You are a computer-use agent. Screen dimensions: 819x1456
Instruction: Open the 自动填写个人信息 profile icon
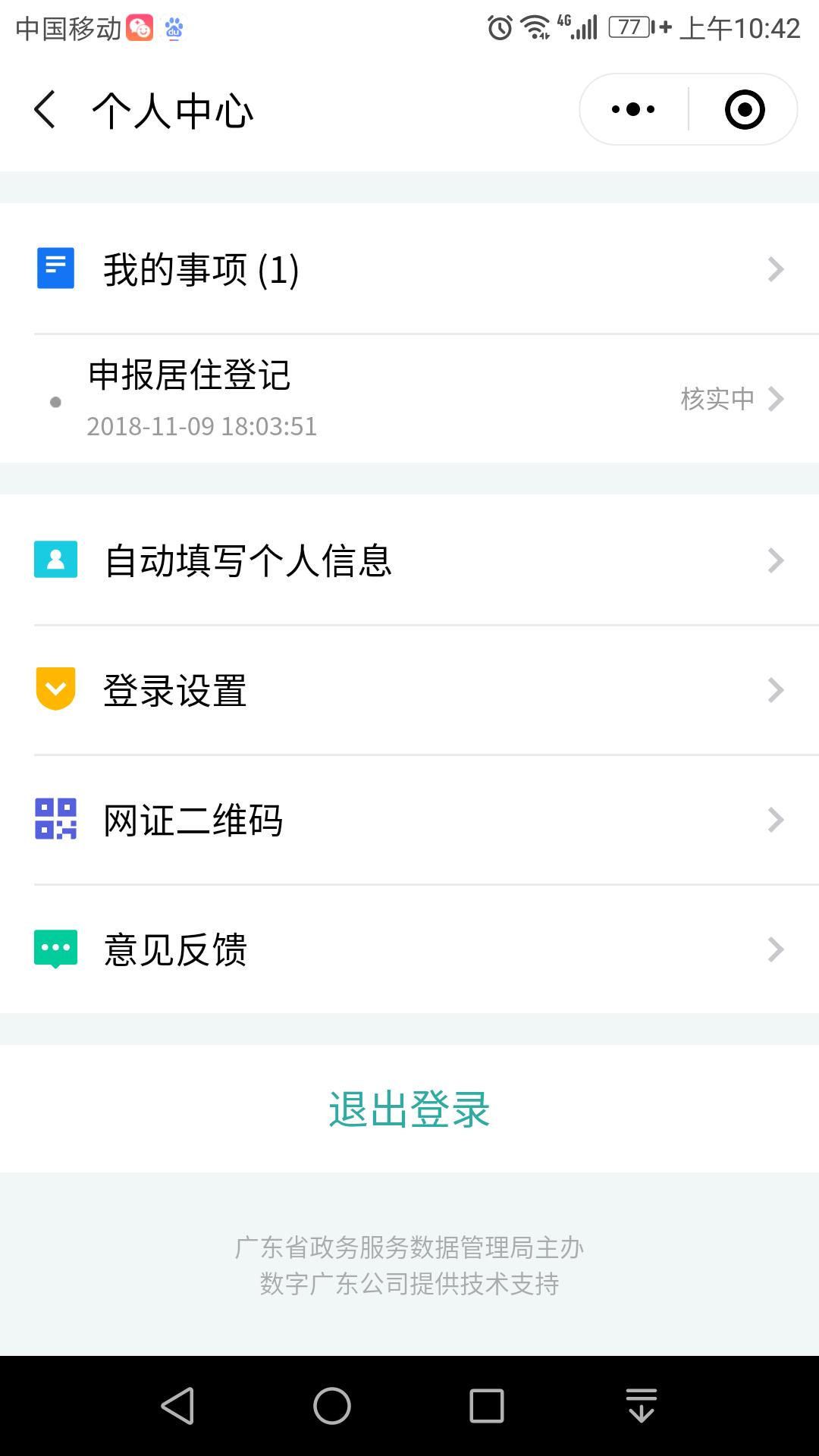click(x=54, y=560)
